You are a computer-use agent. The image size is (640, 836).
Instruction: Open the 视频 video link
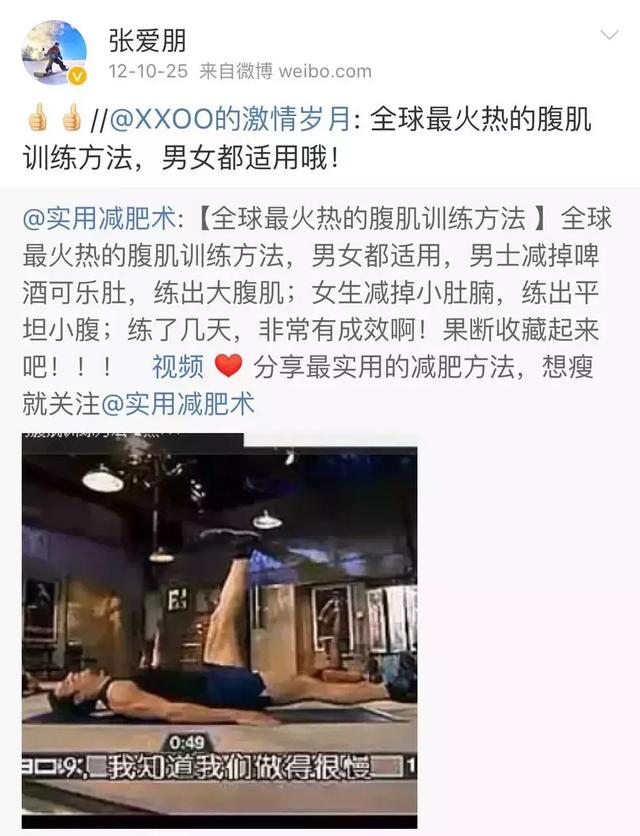[178, 366]
